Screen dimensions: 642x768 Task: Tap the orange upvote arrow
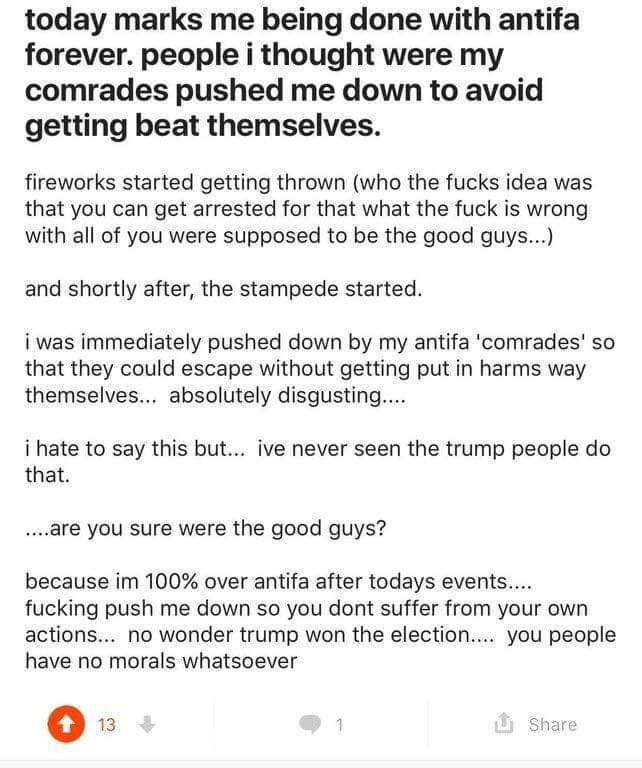(67, 724)
